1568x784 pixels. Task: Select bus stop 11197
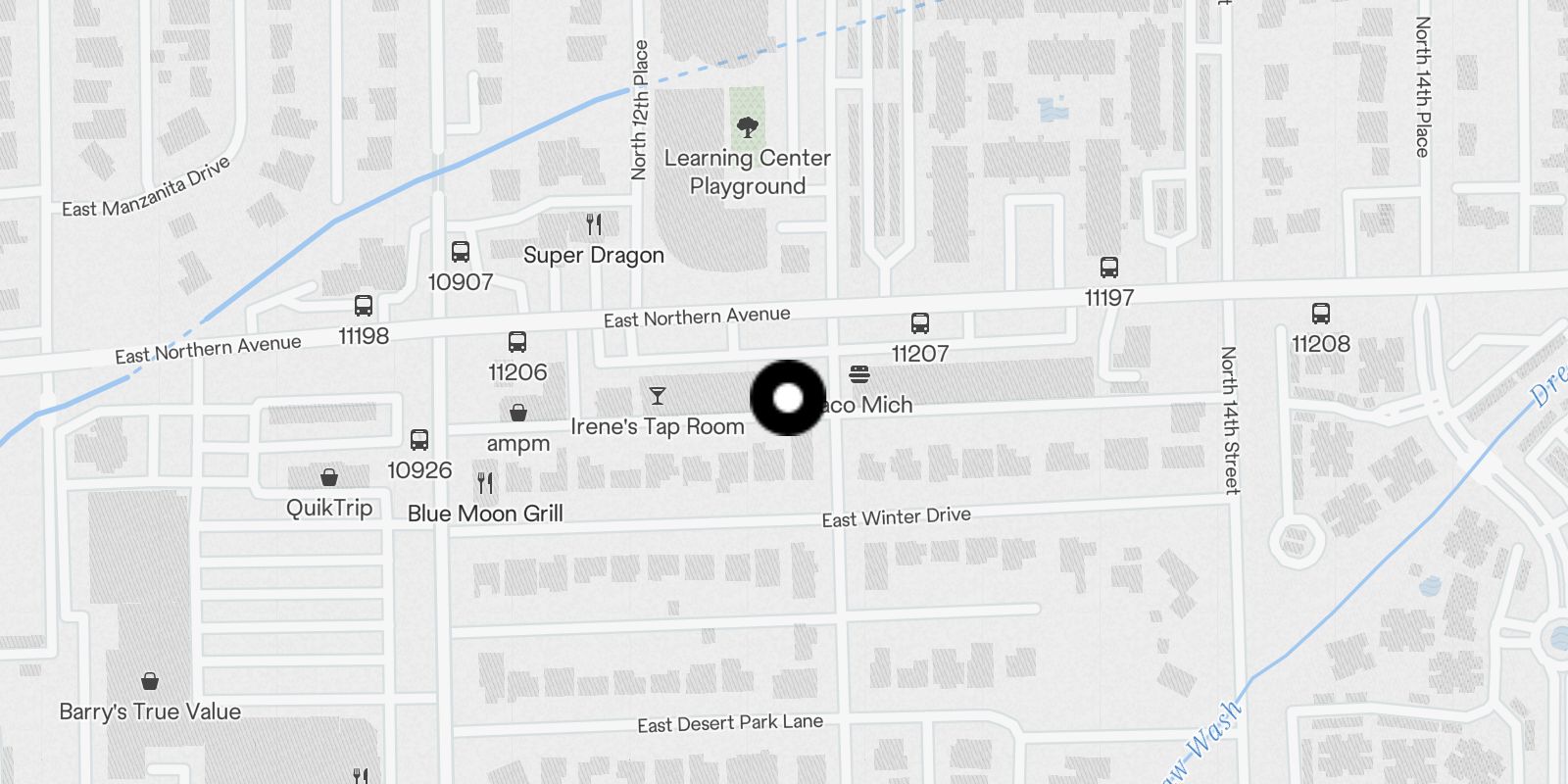[1109, 268]
